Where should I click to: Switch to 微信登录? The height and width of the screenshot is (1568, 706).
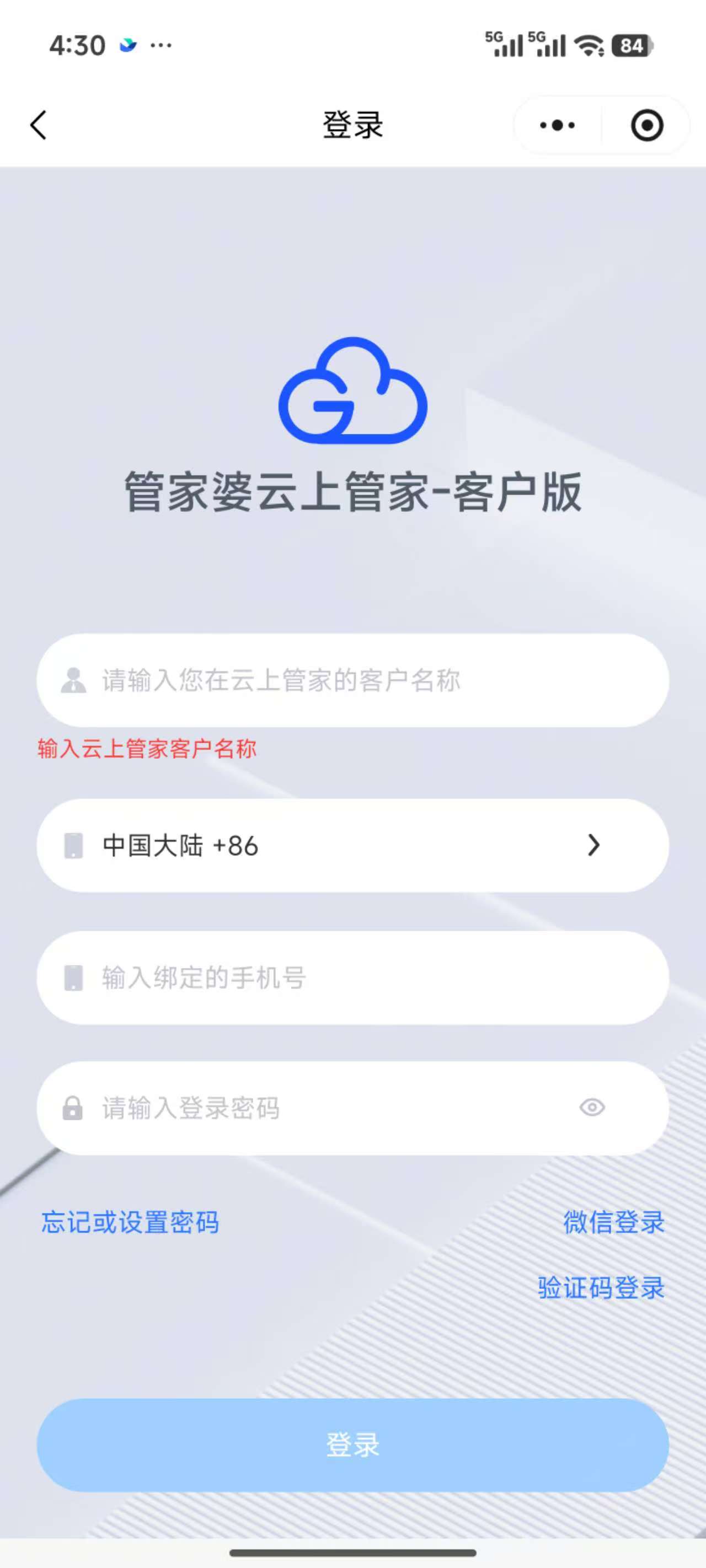click(613, 1222)
